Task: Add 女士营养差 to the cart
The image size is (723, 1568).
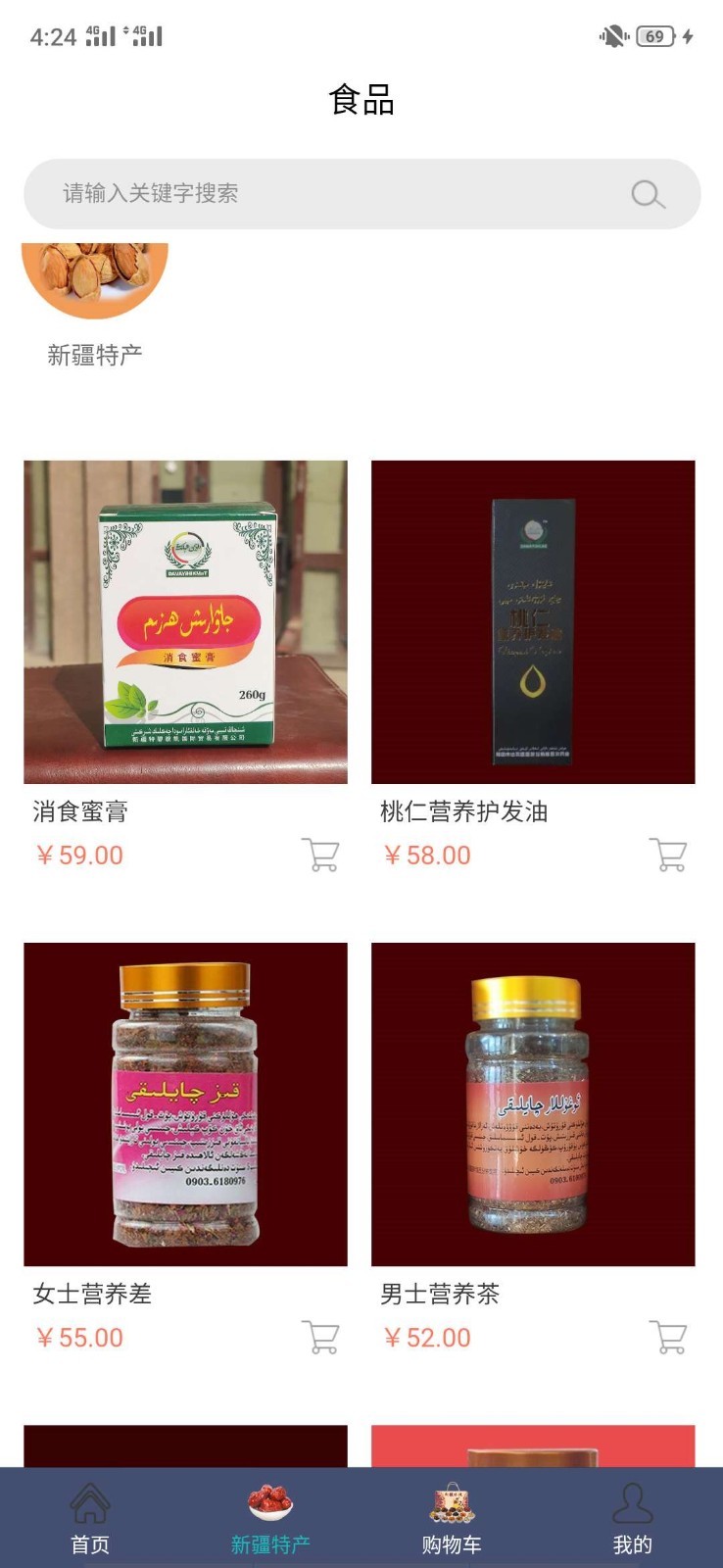Action: coord(320,1338)
